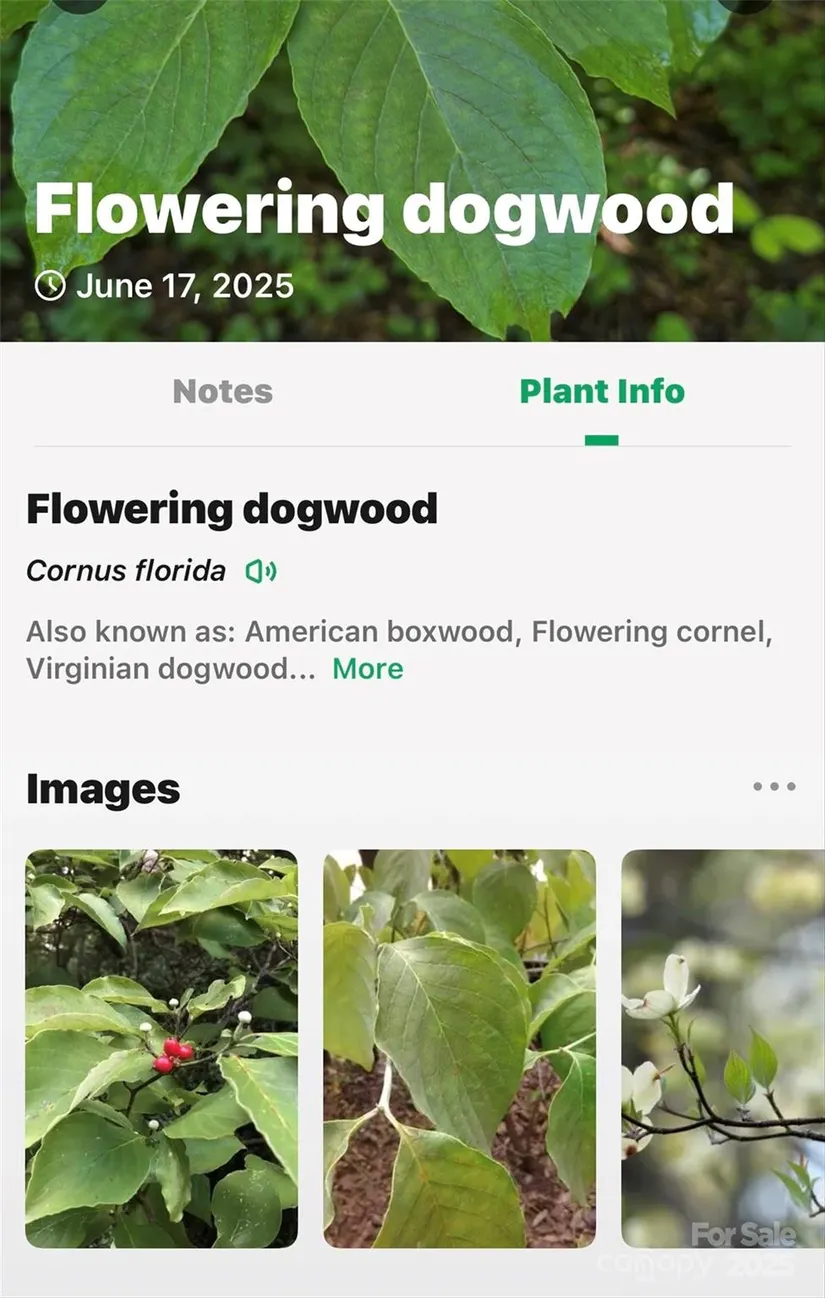Play the Cornus florida pronunciation audio
The image size is (825, 1298).
pos(261,571)
